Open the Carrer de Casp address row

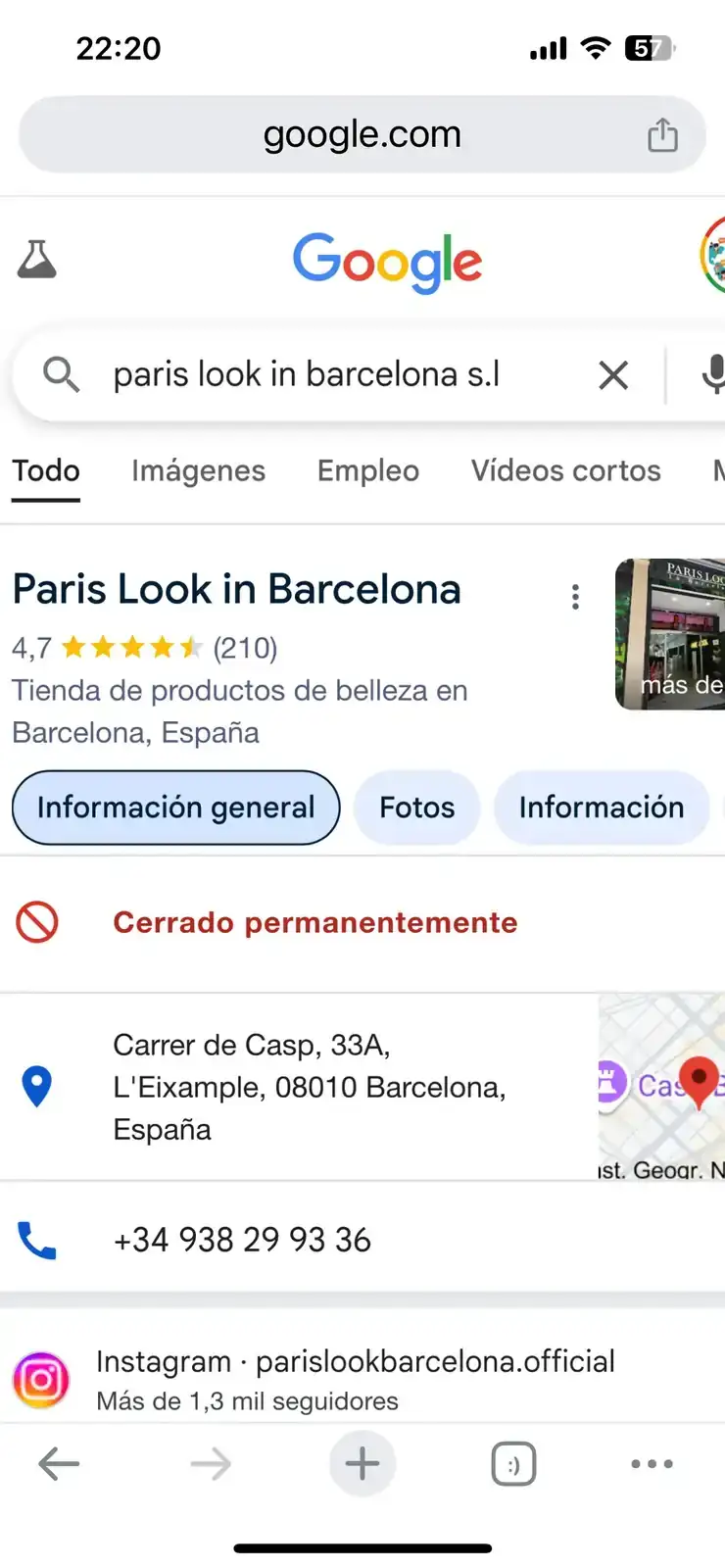309,1087
